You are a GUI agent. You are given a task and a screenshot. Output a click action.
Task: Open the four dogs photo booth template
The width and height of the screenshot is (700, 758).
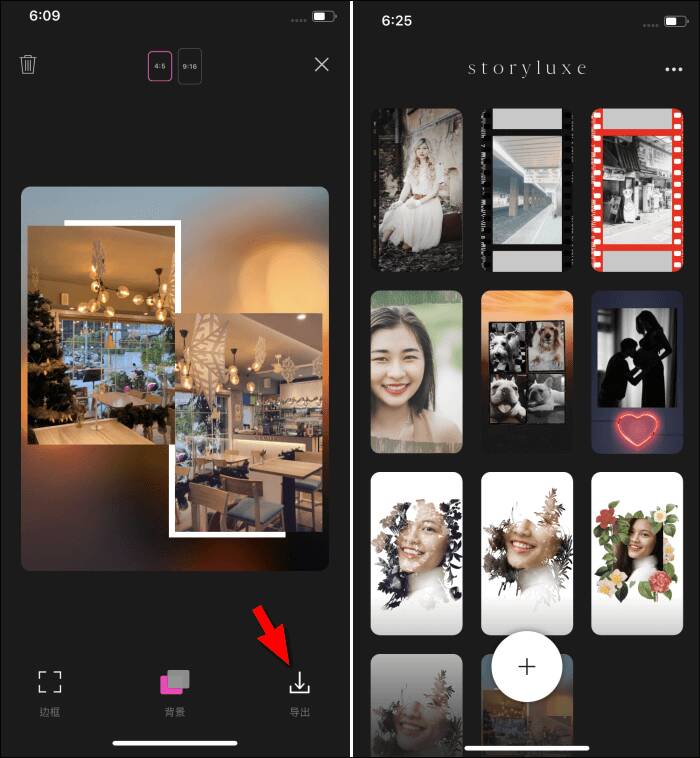click(527, 372)
